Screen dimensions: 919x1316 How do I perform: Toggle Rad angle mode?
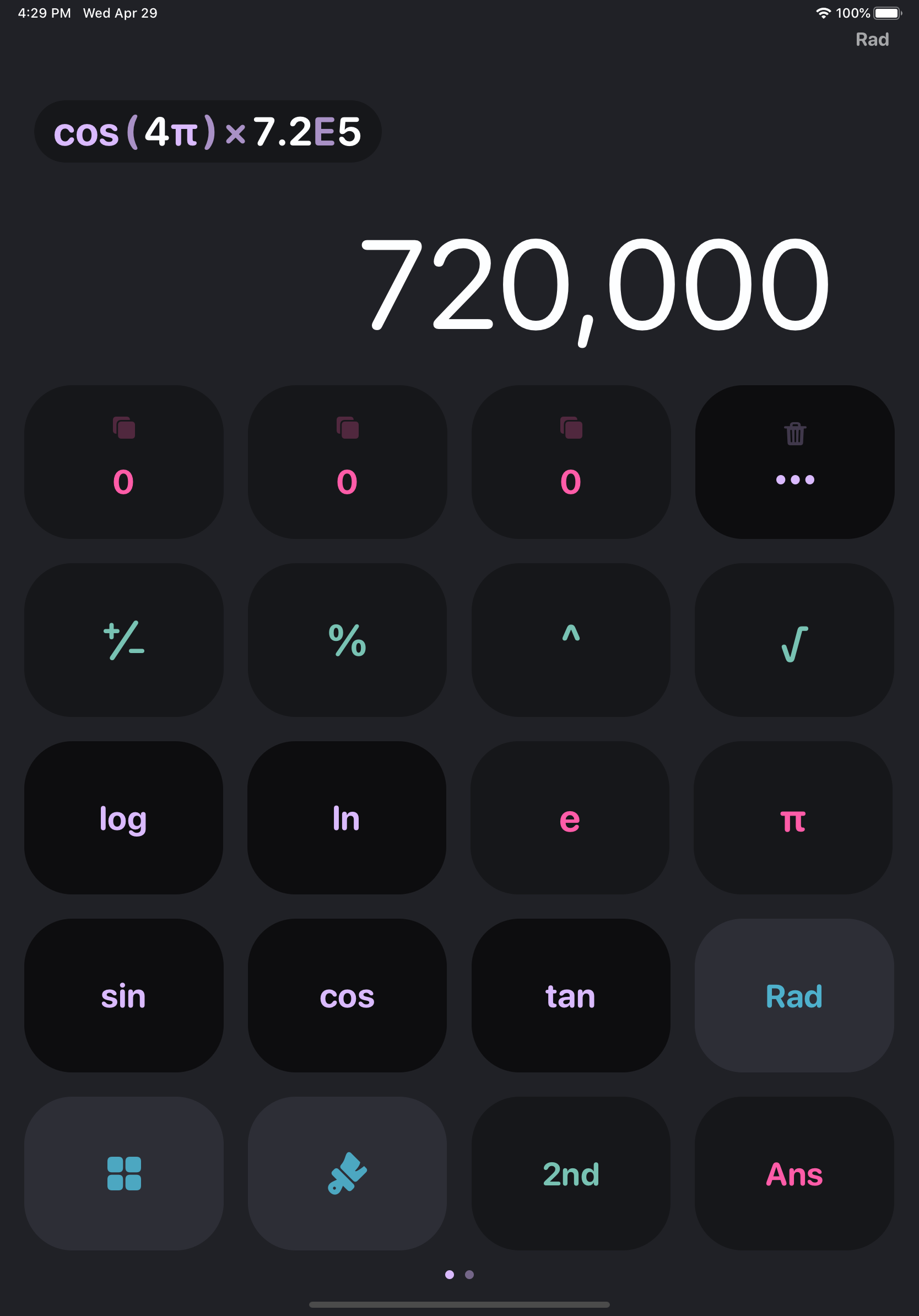tap(793, 996)
